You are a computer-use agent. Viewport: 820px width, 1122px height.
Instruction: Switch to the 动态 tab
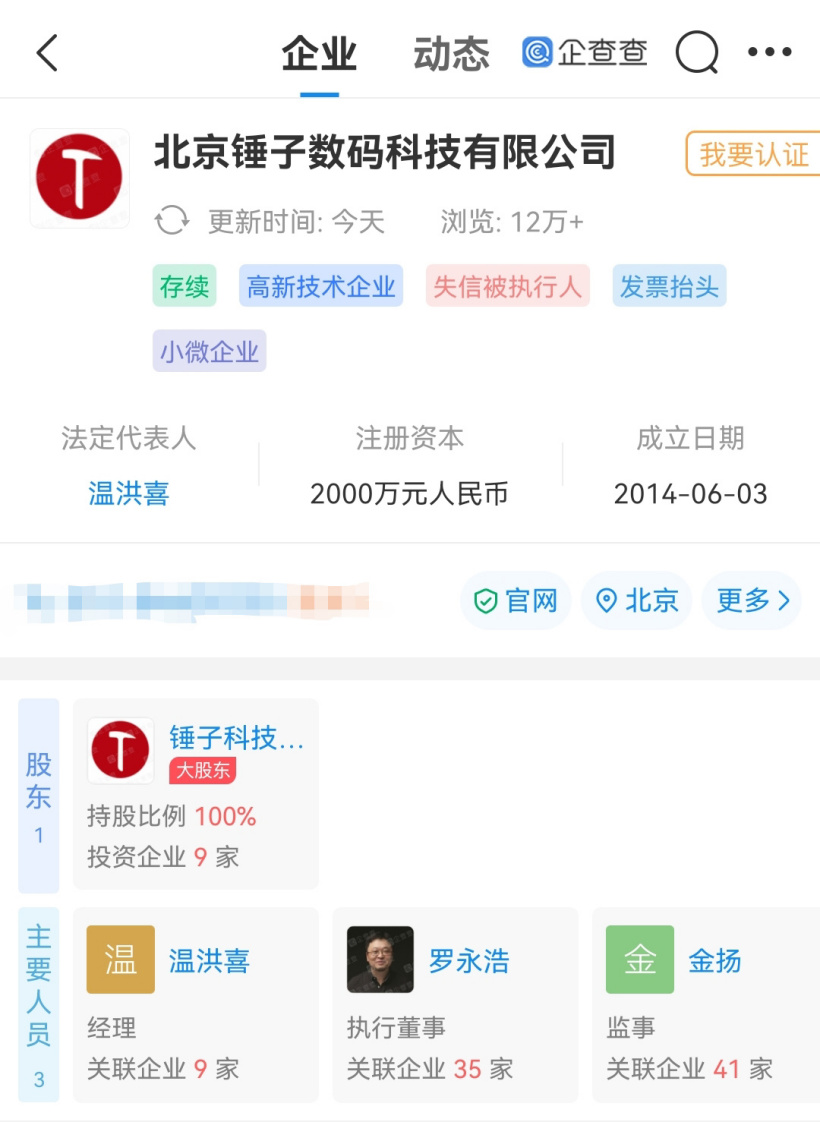pos(451,54)
